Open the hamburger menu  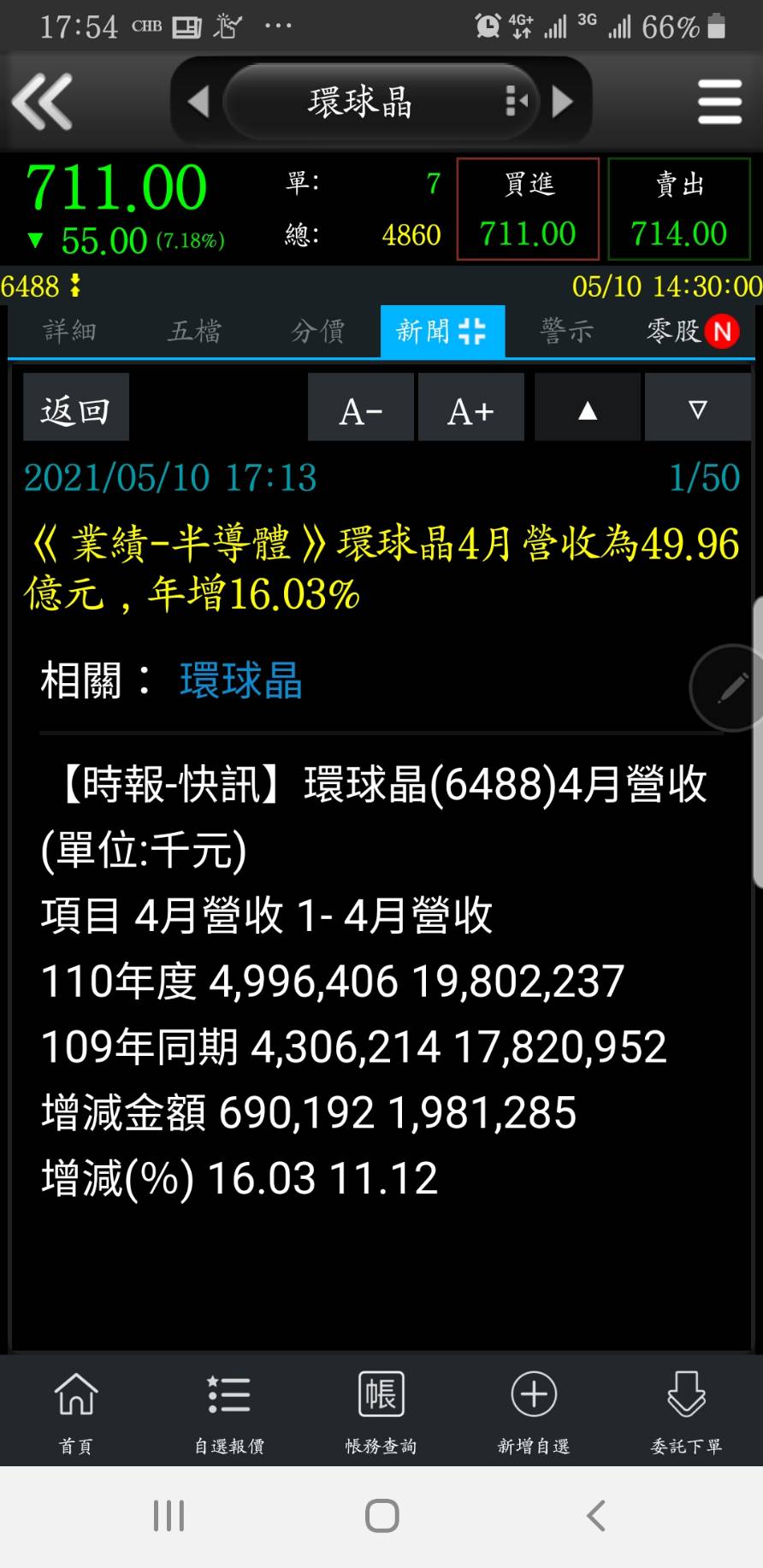pyautogui.click(x=719, y=103)
